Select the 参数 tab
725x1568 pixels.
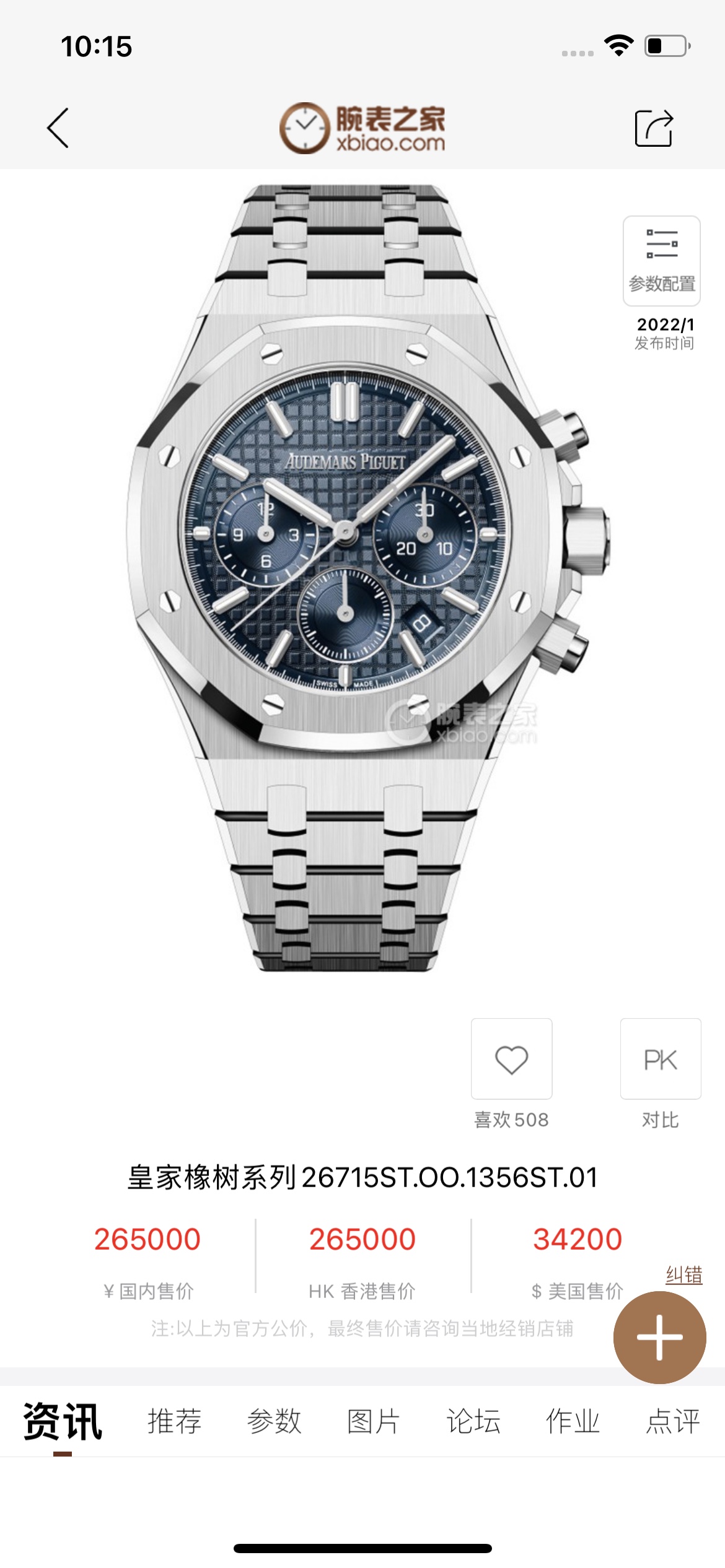point(274,1422)
